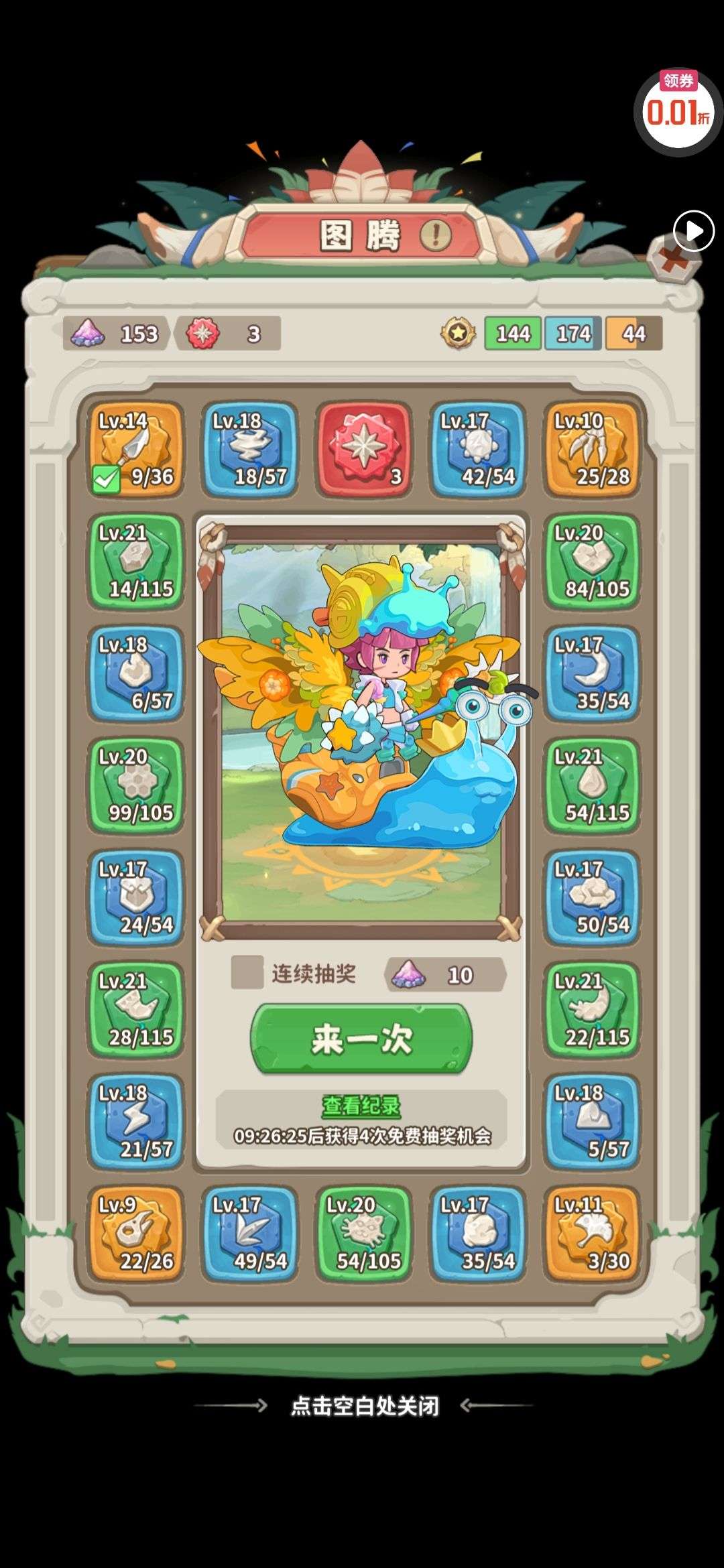Select the Lv.10 claw totem 25/28

pyautogui.click(x=591, y=450)
